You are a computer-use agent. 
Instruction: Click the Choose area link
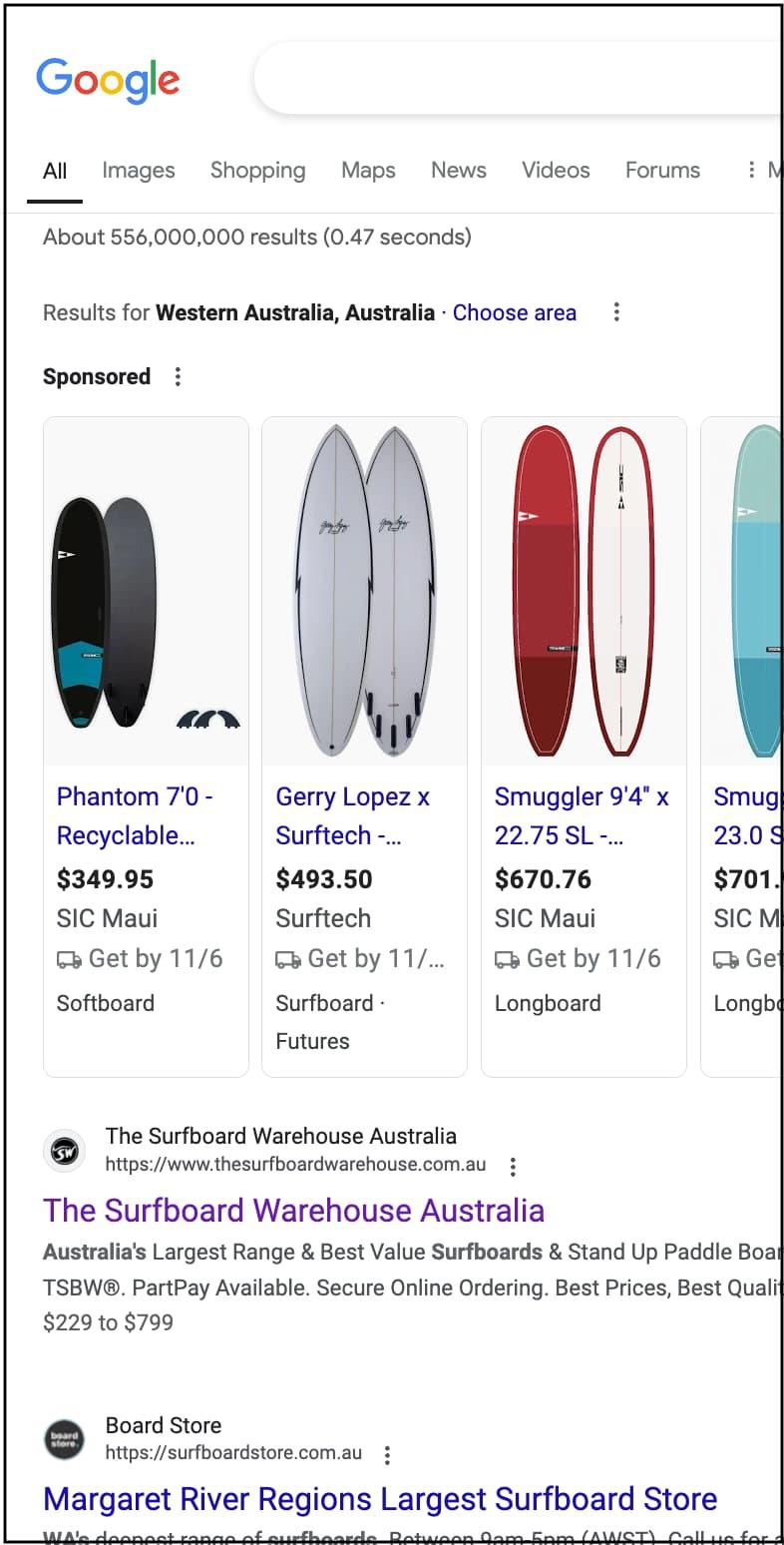coord(514,312)
